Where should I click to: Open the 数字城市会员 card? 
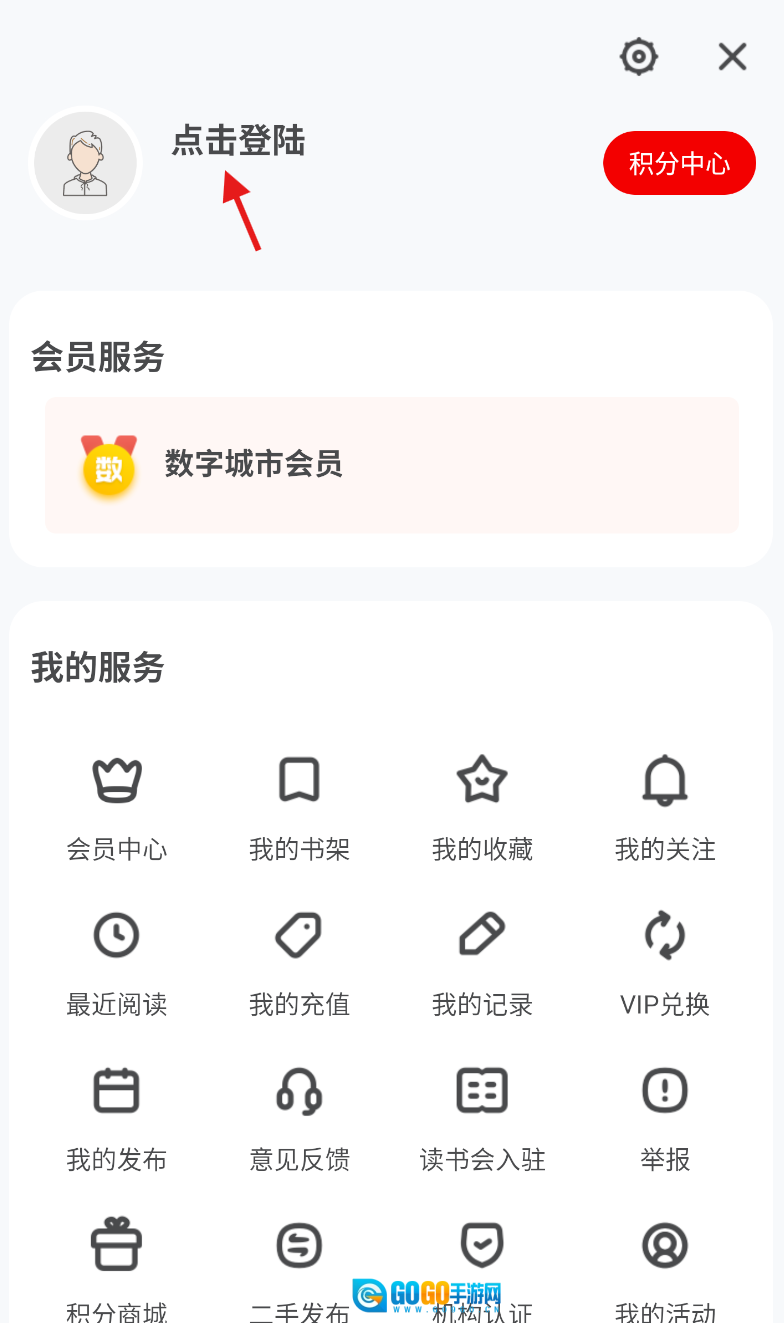391,465
